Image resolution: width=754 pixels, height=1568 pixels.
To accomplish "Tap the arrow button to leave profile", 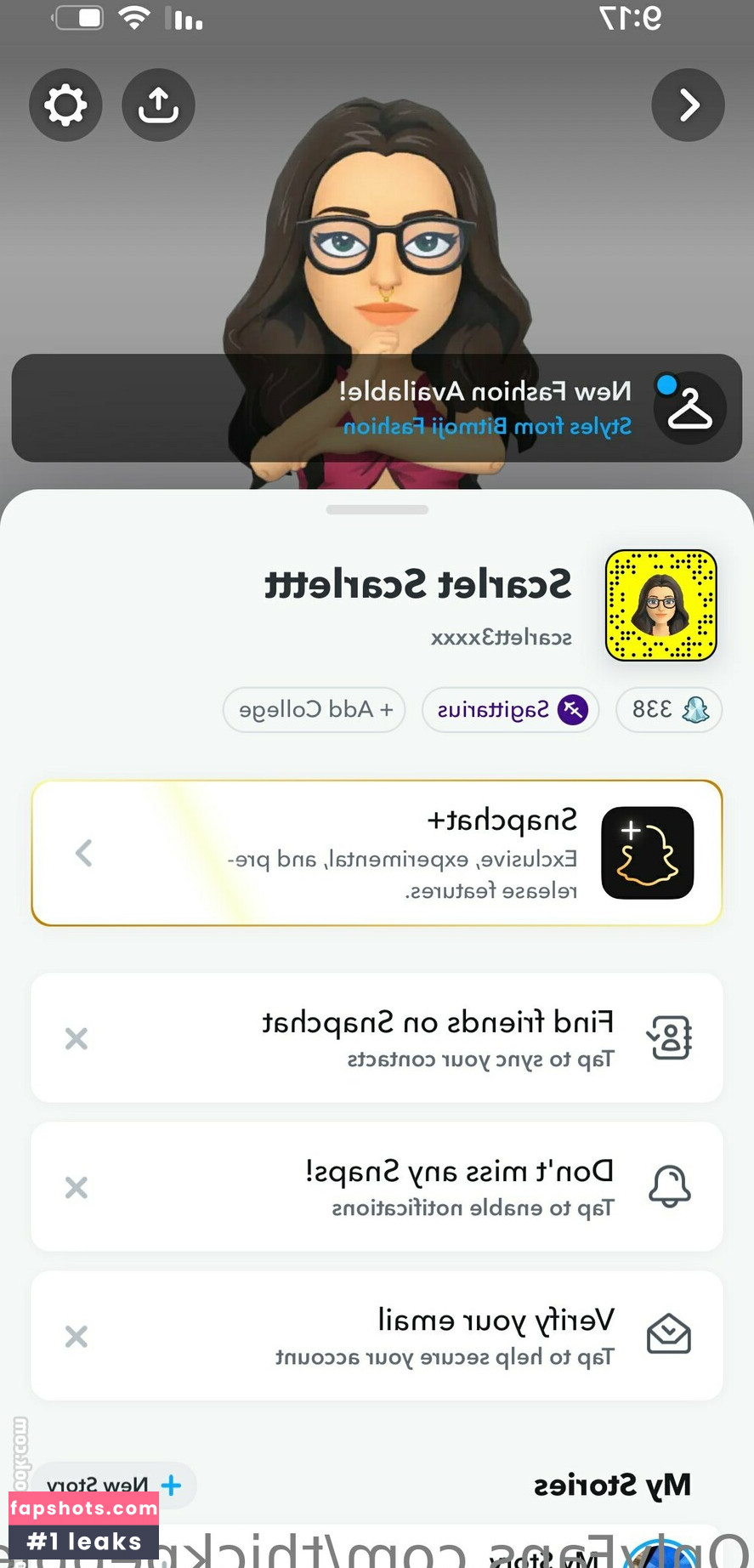I will (x=688, y=105).
